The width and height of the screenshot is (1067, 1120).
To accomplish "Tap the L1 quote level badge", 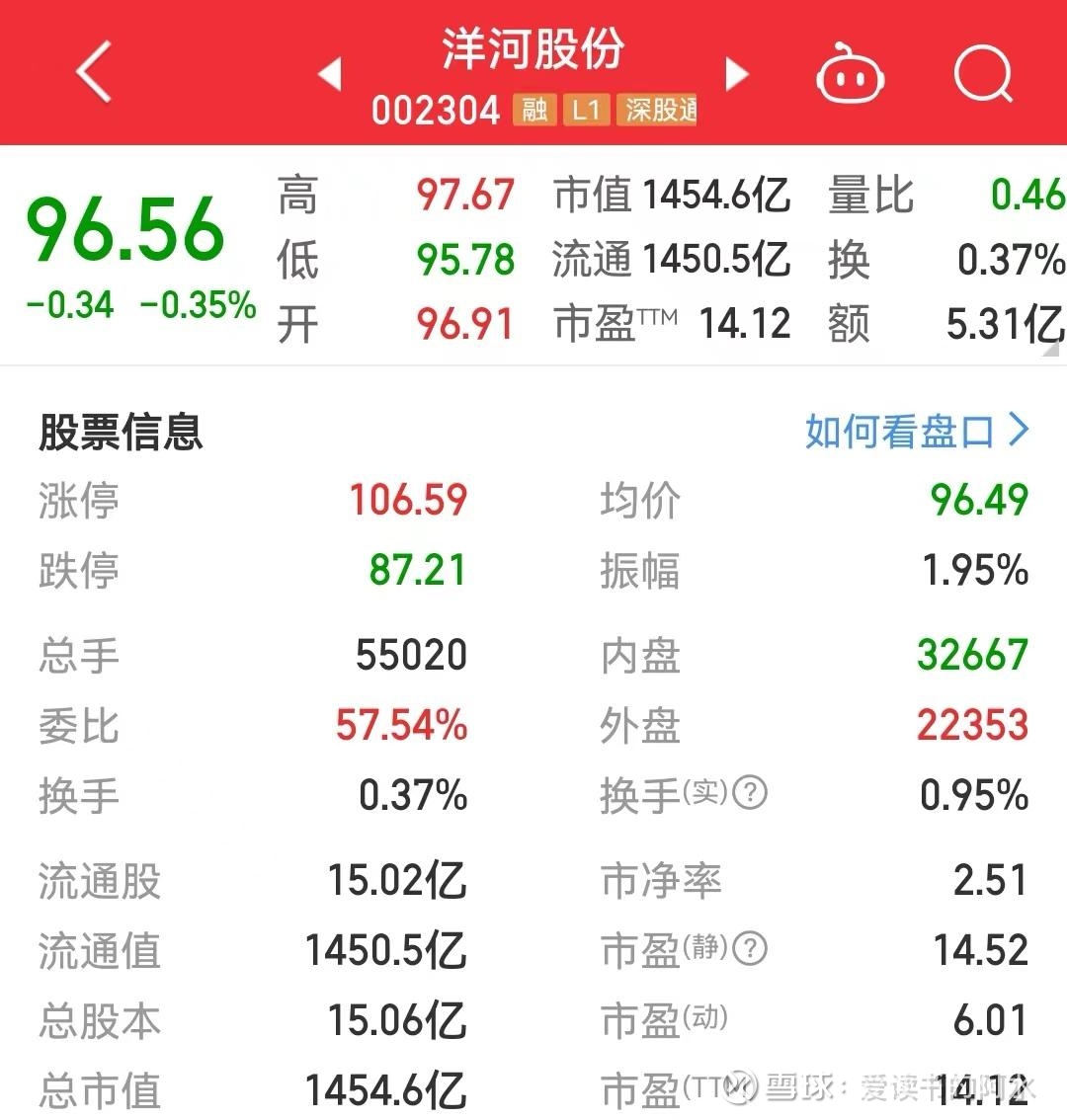I will point(586,111).
